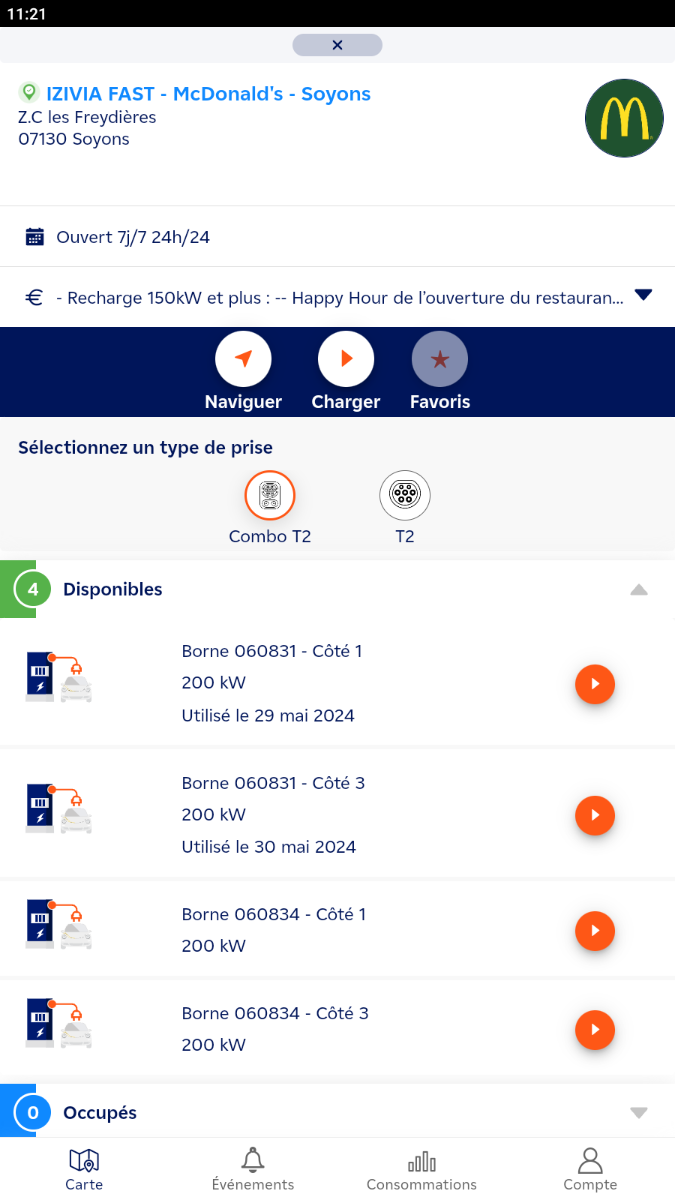This screenshot has width=675, height=1200.
Task: Start navigation with Naviguer
Action: click(x=243, y=359)
